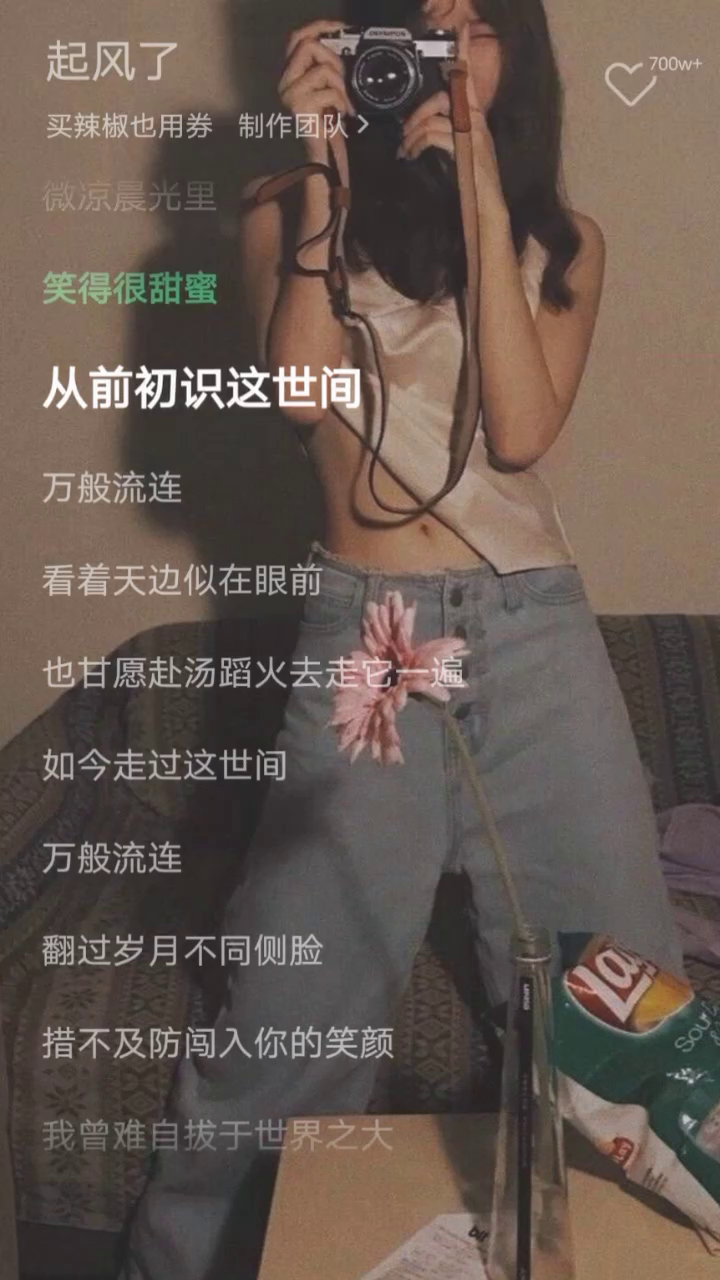Image resolution: width=720 pixels, height=1280 pixels.
Task: Like the song with the heart icon
Action: click(631, 85)
